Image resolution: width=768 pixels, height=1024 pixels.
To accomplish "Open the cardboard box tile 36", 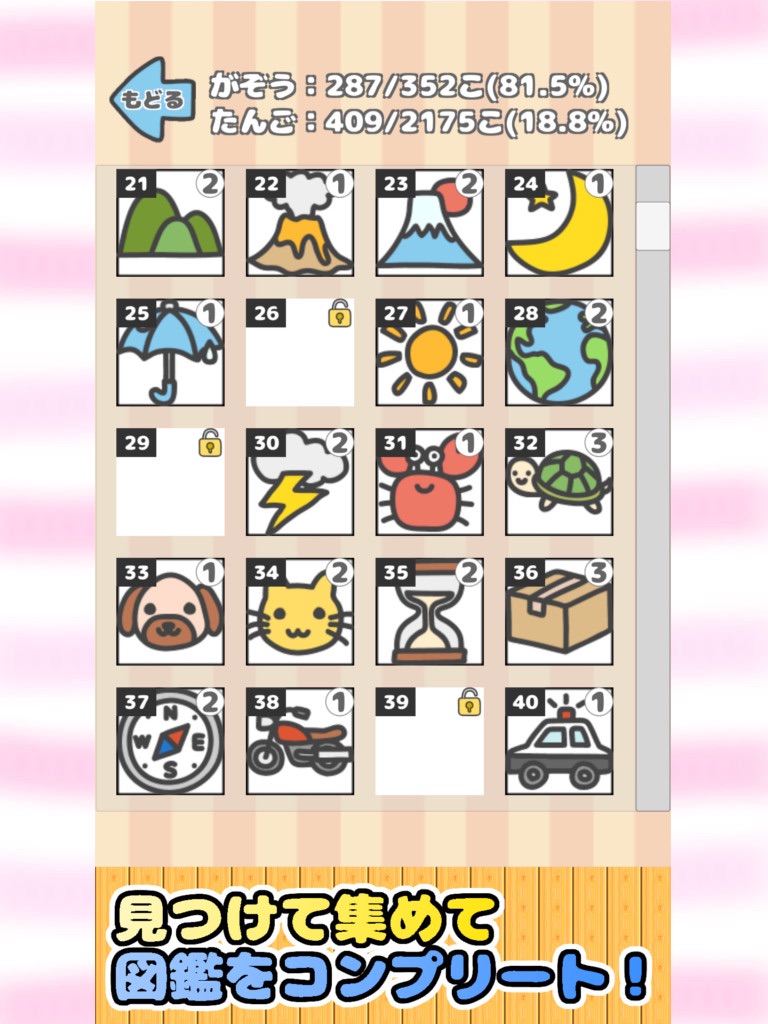I will 559,611.
